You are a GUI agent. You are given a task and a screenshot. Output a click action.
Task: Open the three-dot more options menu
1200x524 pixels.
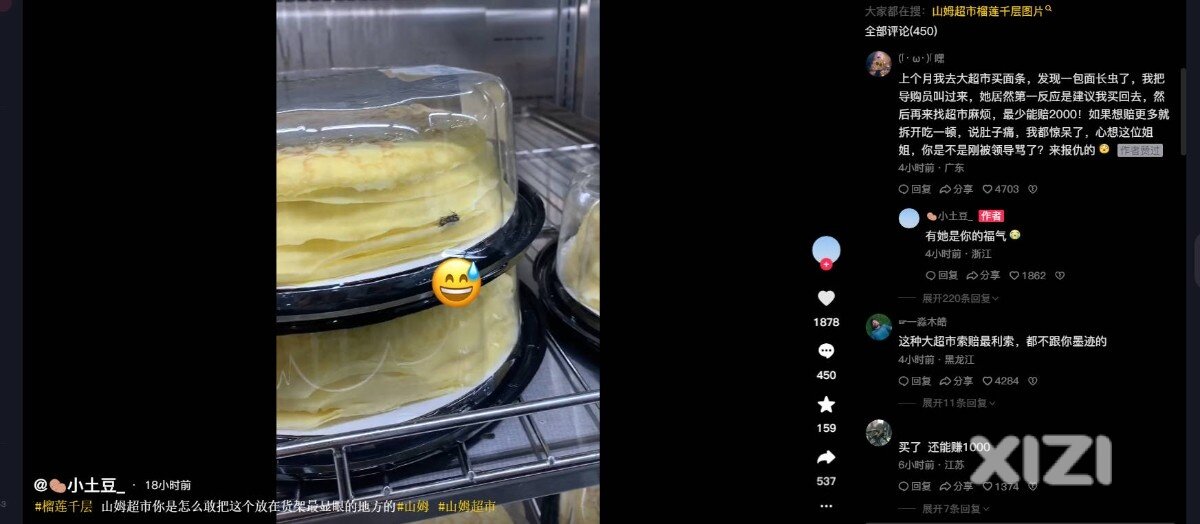click(826, 506)
